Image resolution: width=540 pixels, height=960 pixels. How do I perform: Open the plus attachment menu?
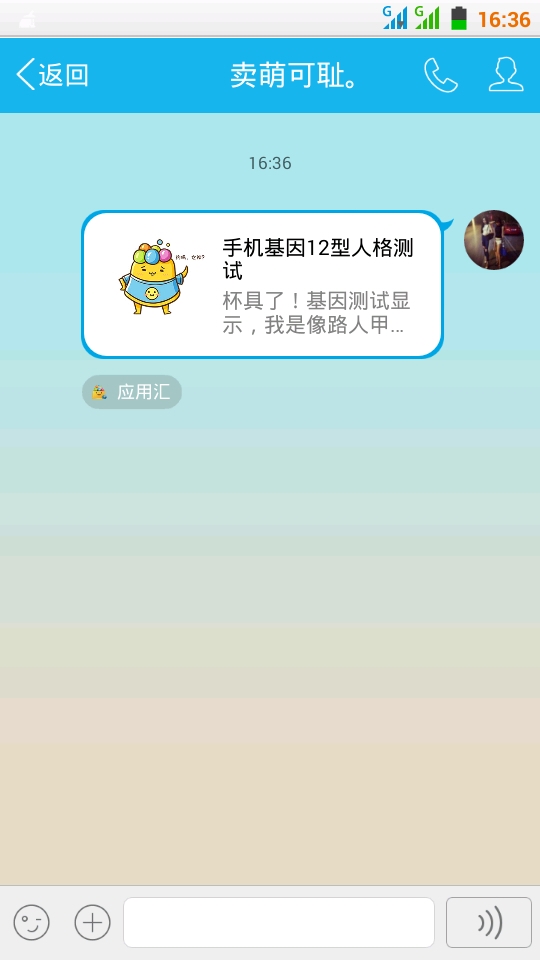(x=92, y=922)
